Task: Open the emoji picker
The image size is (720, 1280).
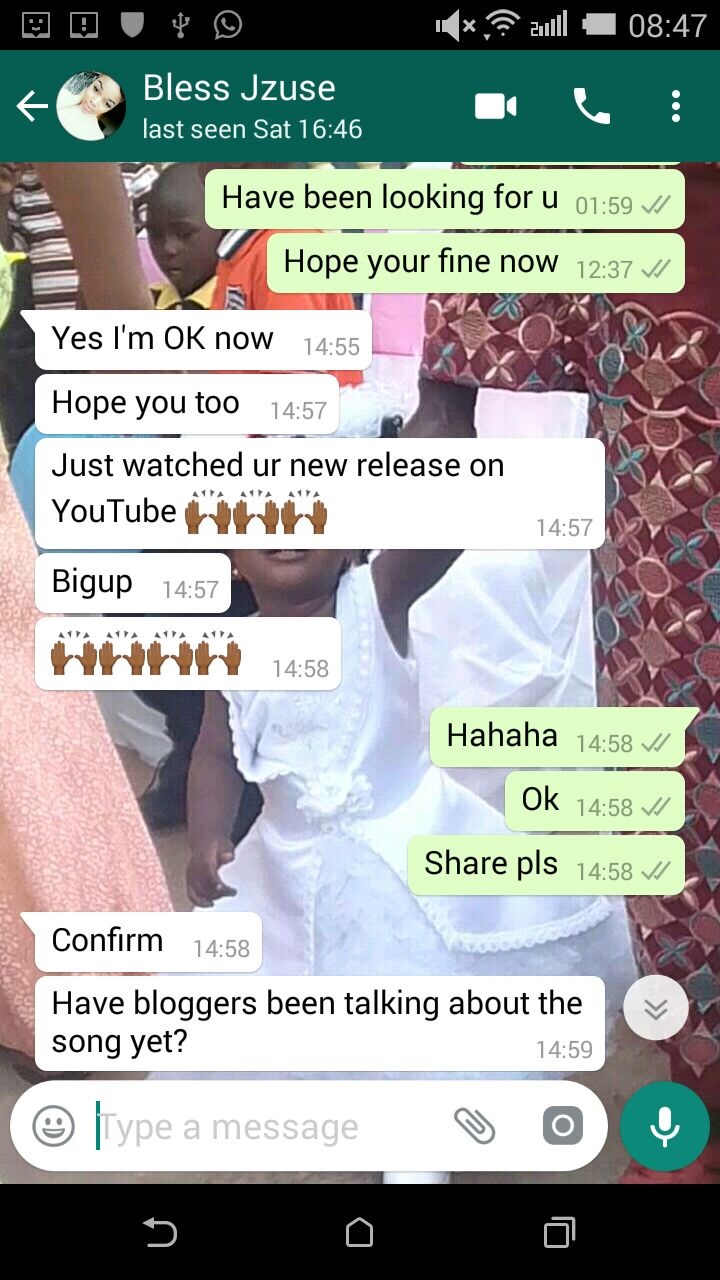Action: 54,1127
